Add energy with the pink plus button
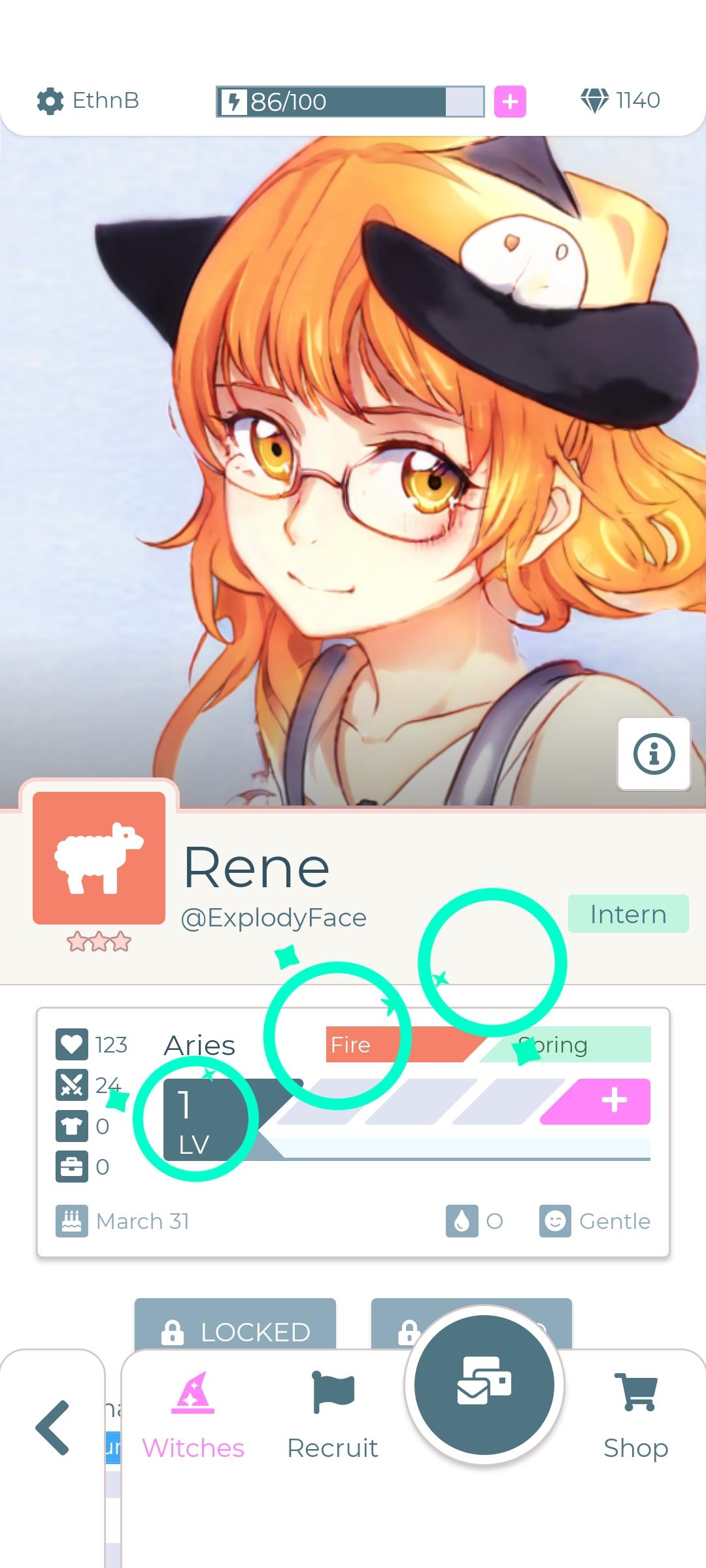Viewport: 706px width, 1568px height. click(x=510, y=101)
